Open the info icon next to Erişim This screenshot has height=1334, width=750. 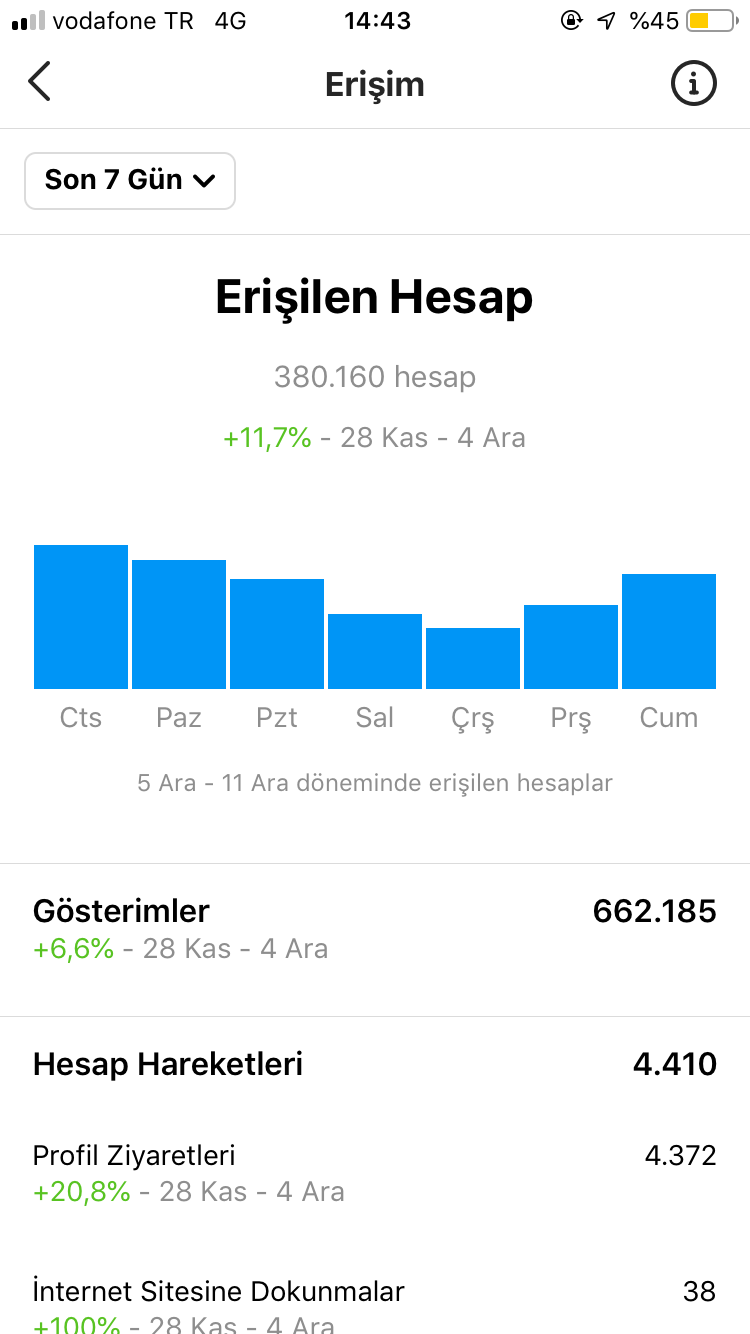693,83
